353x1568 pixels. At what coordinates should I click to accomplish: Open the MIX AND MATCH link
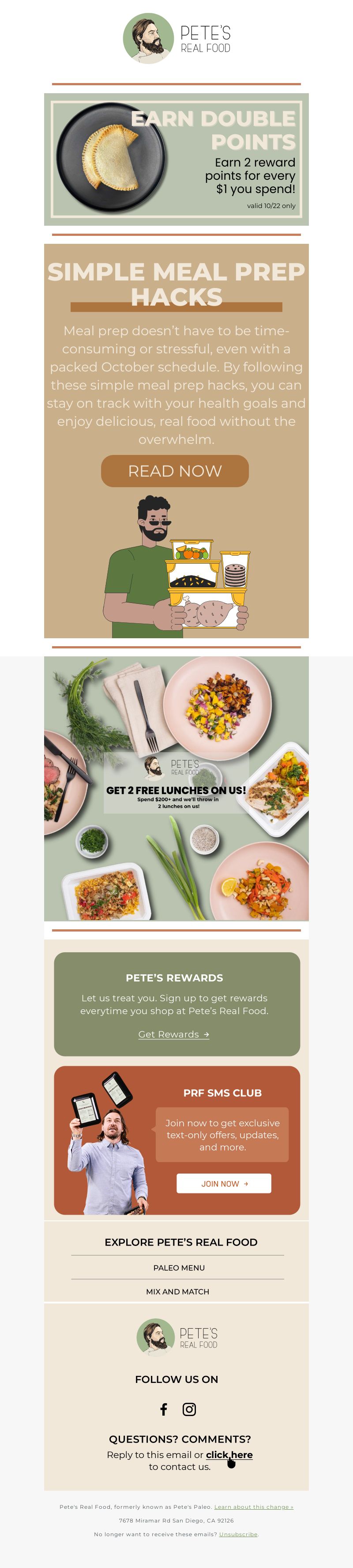[x=177, y=1291]
